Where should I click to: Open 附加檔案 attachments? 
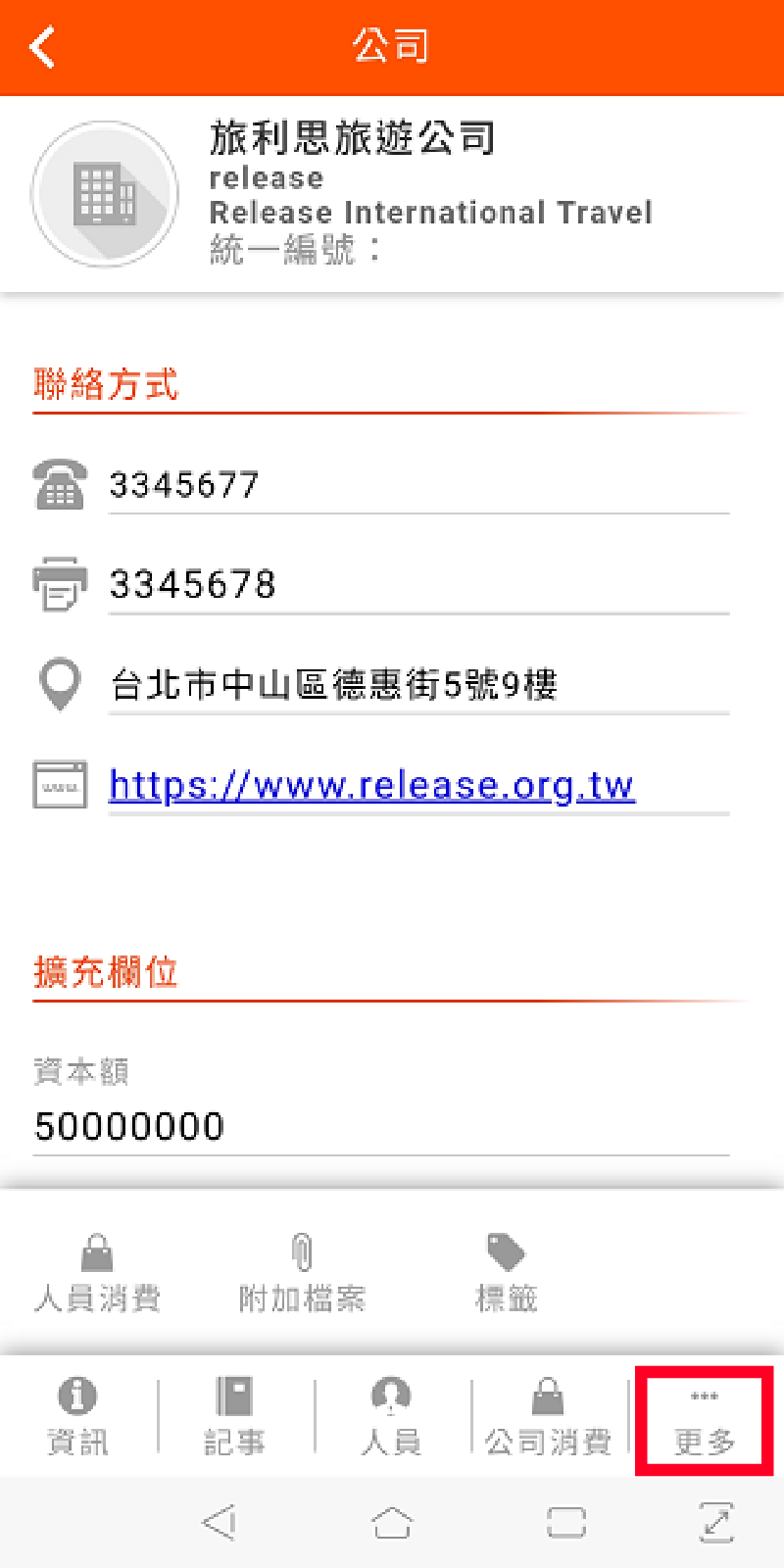tap(303, 1274)
